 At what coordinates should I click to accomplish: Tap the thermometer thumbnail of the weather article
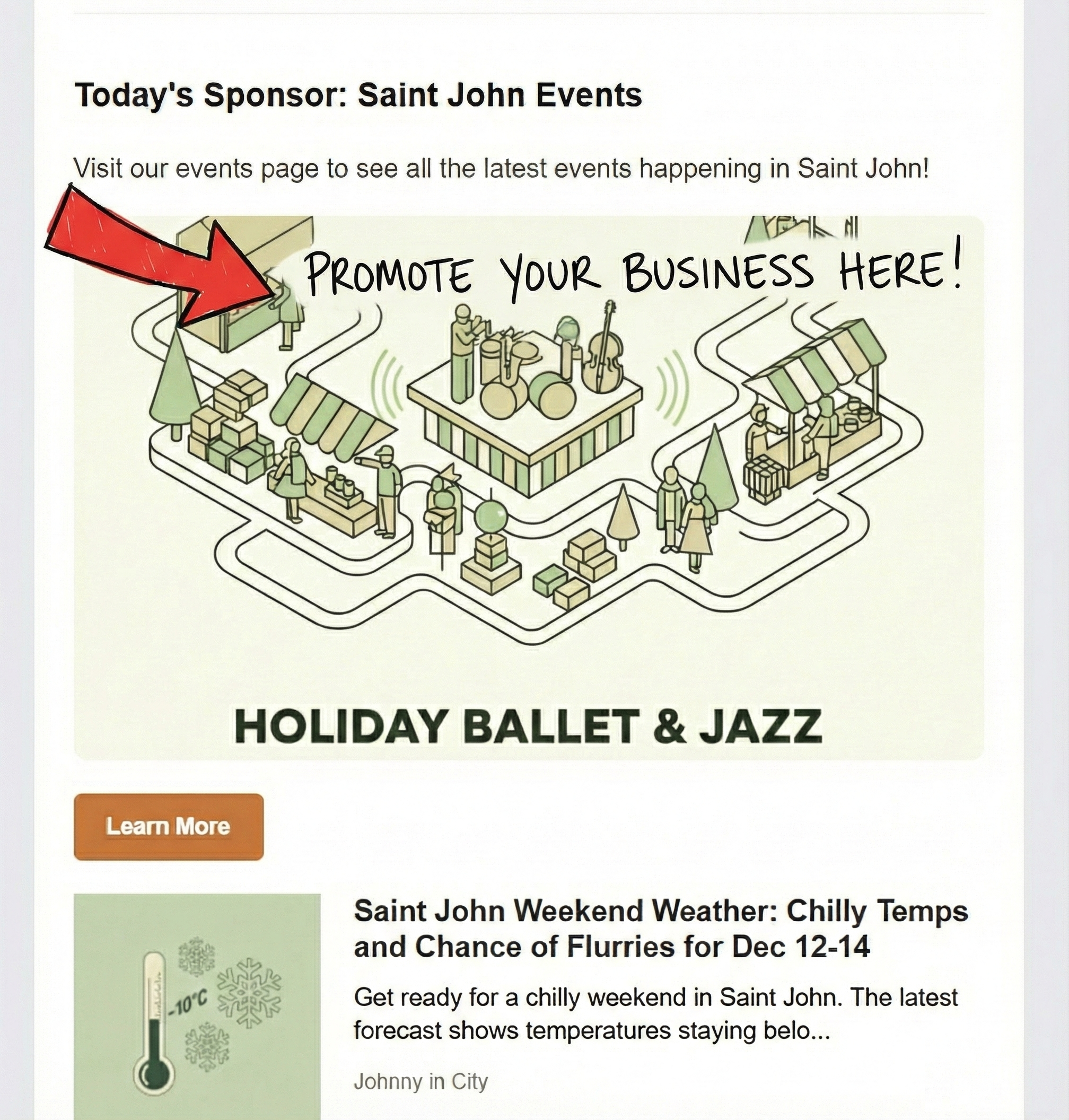pyautogui.click(x=197, y=1005)
